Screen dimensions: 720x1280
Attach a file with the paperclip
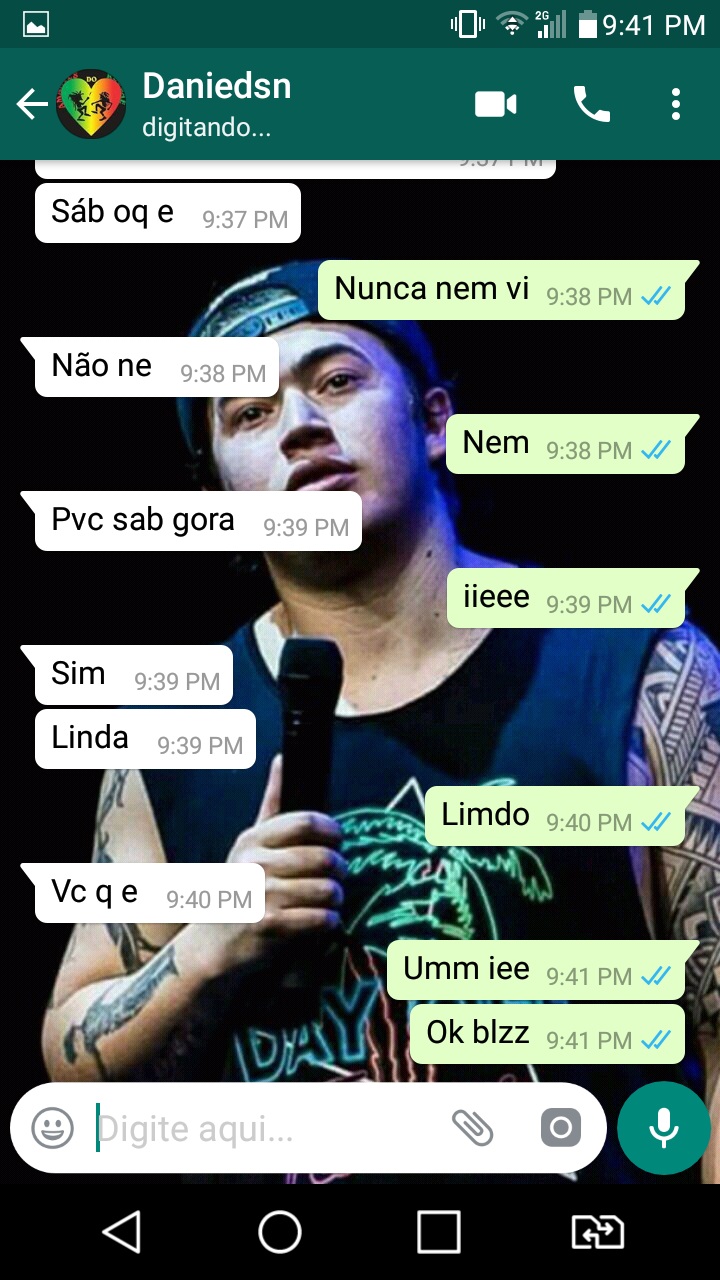(x=473, y=1129)
